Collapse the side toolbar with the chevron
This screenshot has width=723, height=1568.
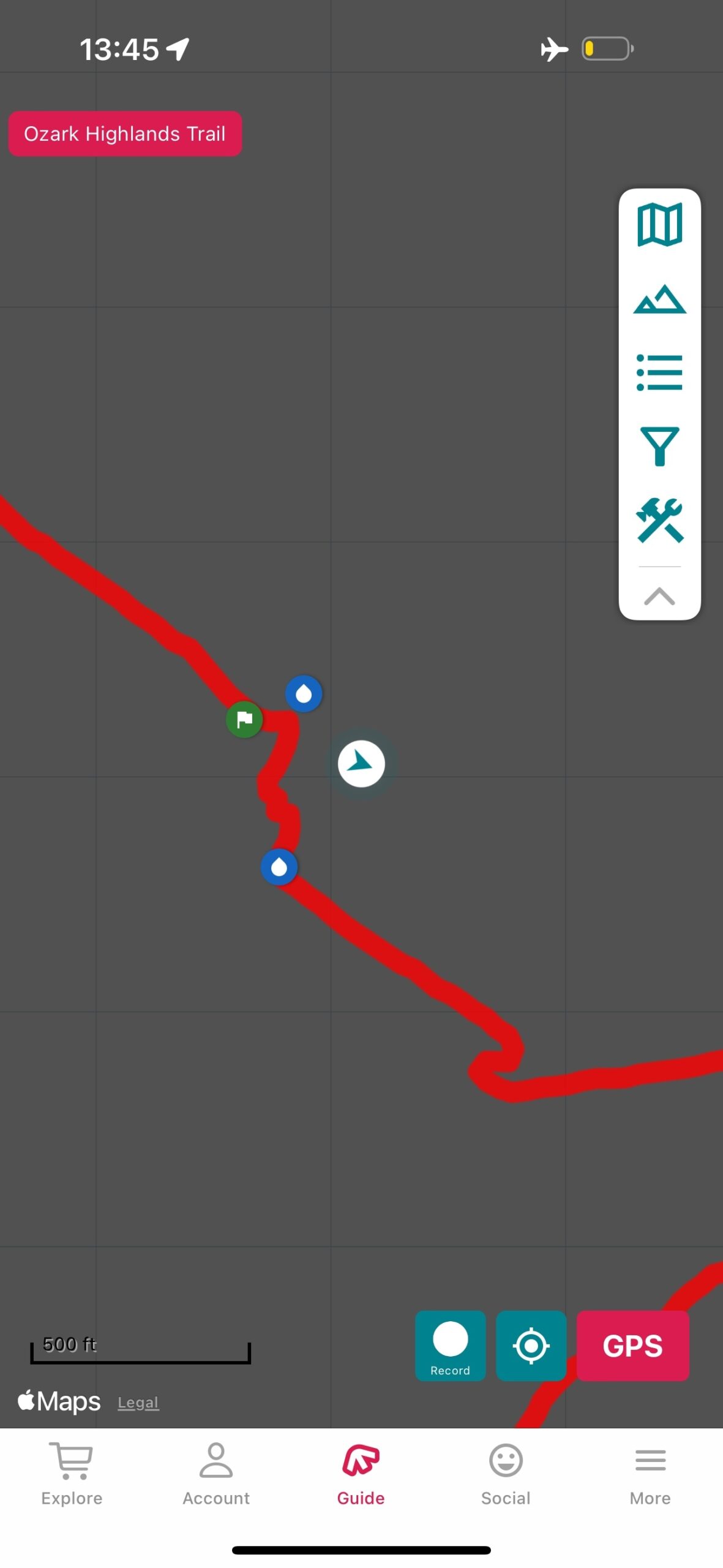[x=659, y=596]
